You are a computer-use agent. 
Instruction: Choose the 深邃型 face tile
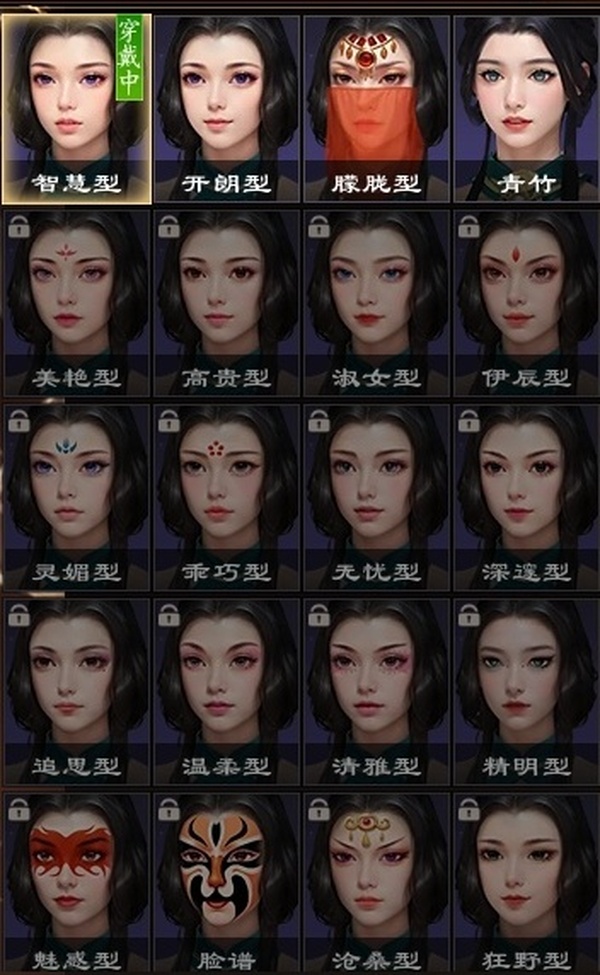click(x=526, y=496)
